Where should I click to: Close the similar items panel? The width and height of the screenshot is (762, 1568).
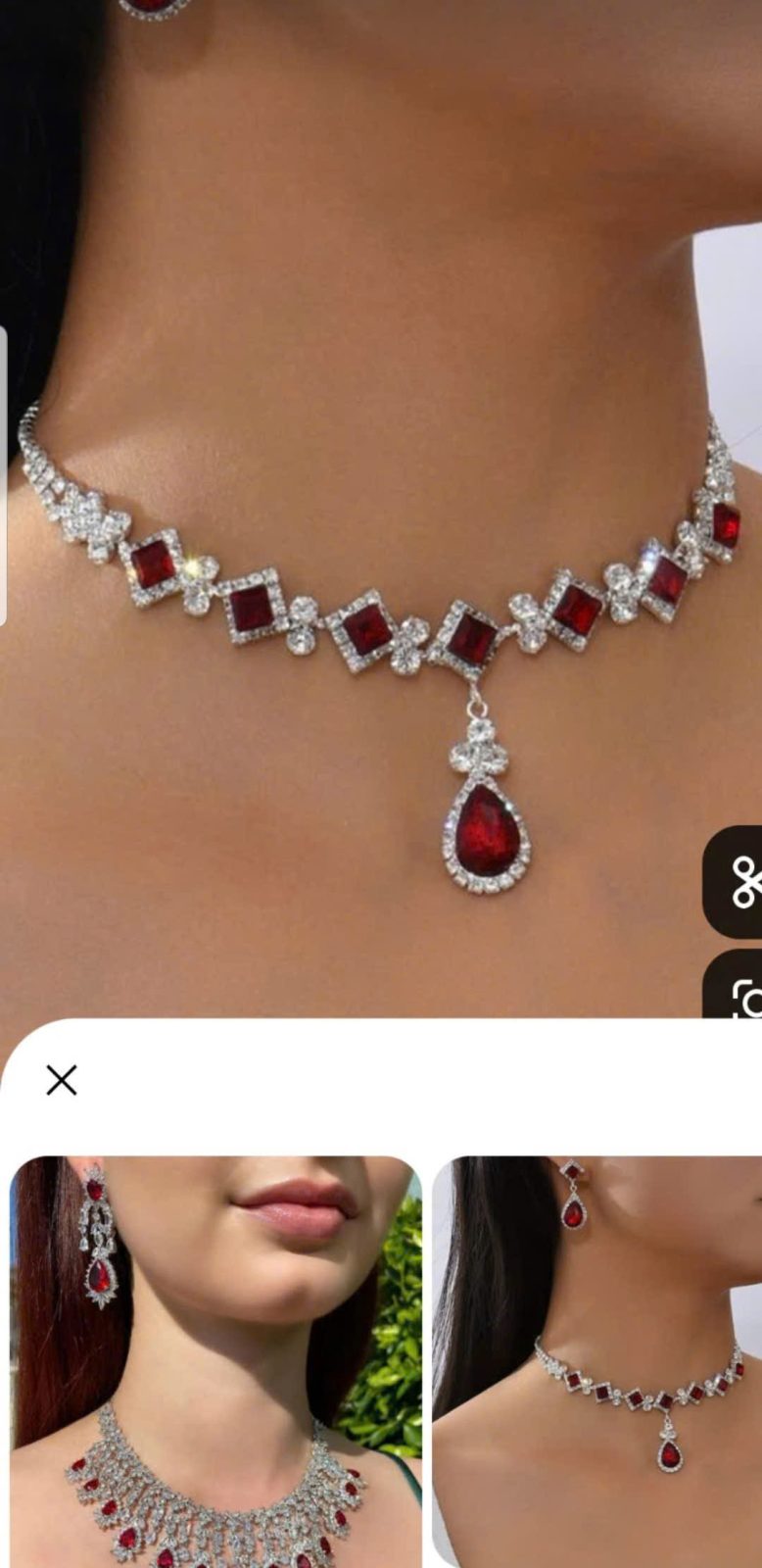pos(62,1081)
